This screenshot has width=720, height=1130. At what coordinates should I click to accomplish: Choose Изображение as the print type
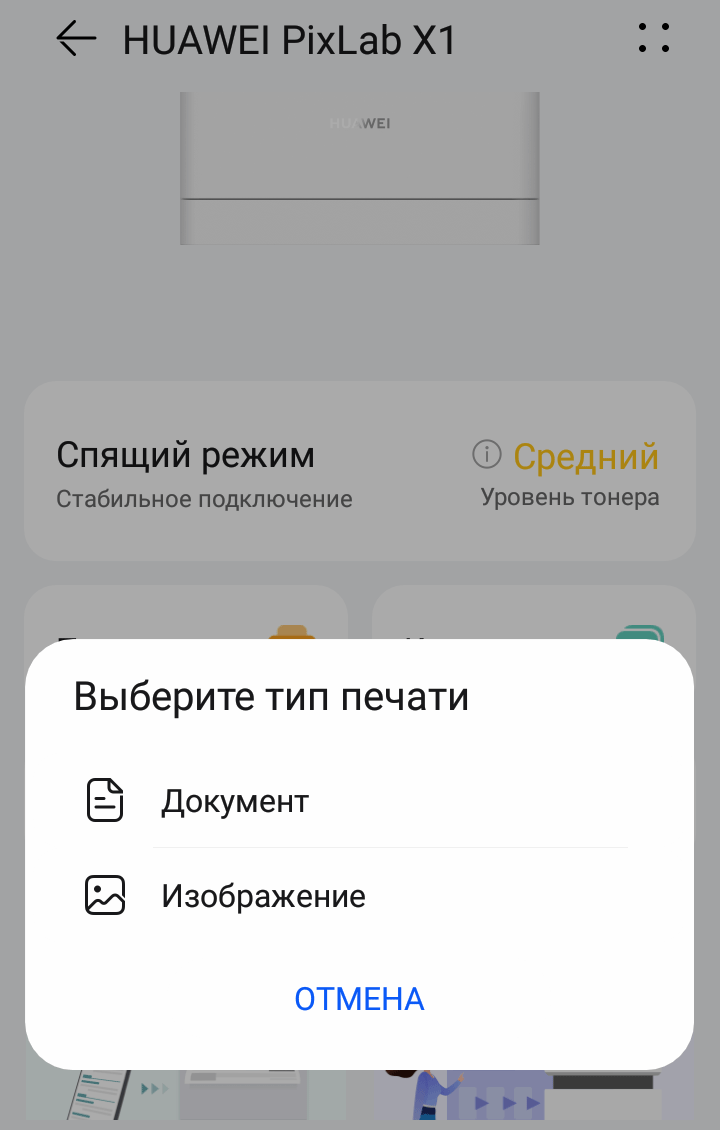(x=263, y=896)
